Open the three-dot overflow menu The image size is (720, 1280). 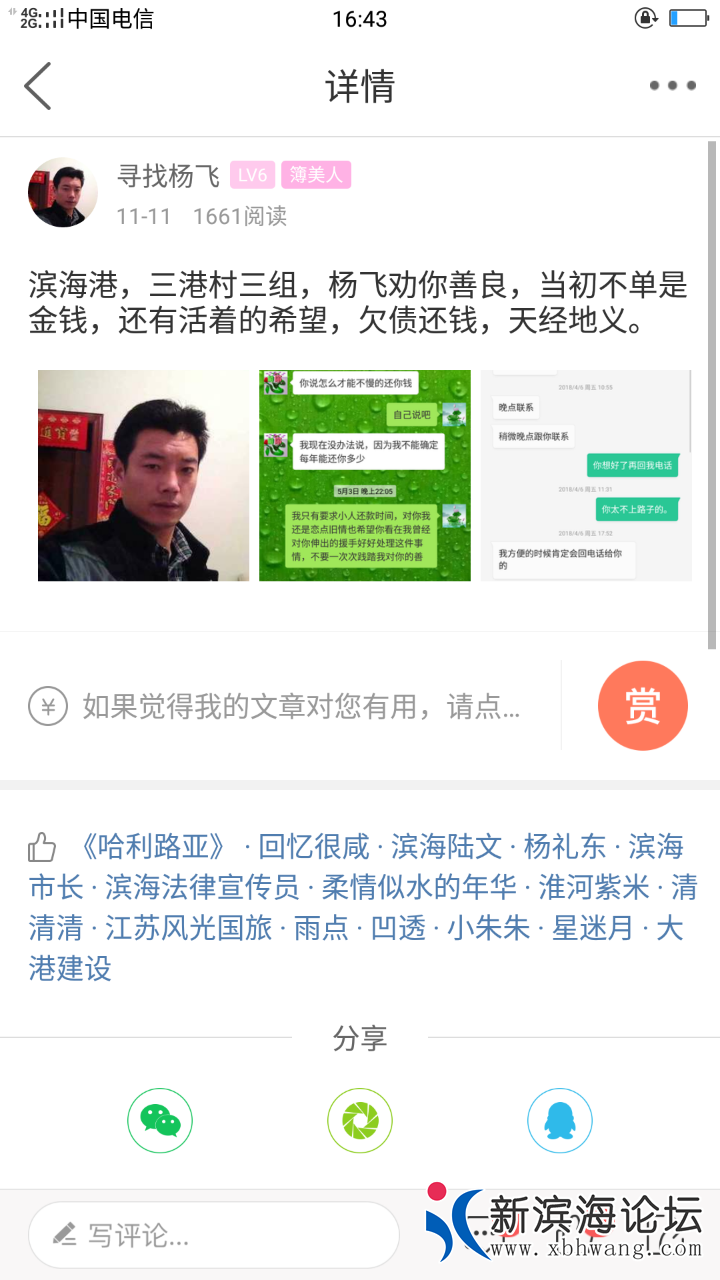[672, 86]
